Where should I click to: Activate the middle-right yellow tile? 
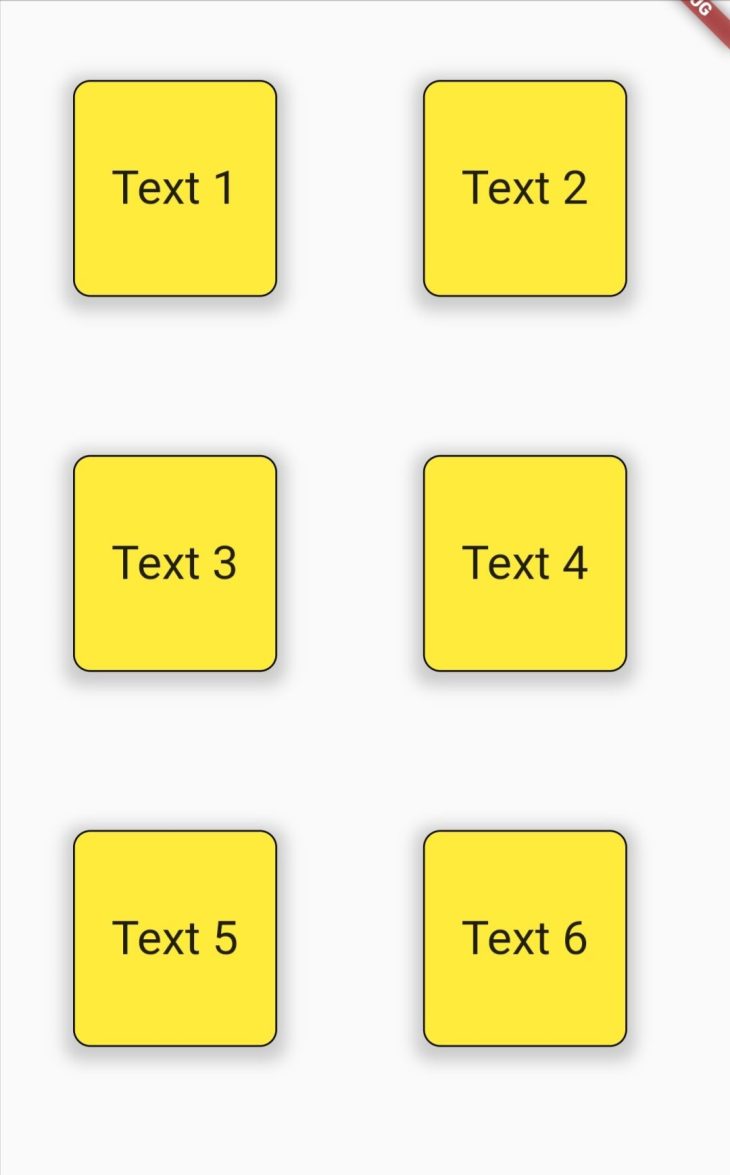(524, 563)
